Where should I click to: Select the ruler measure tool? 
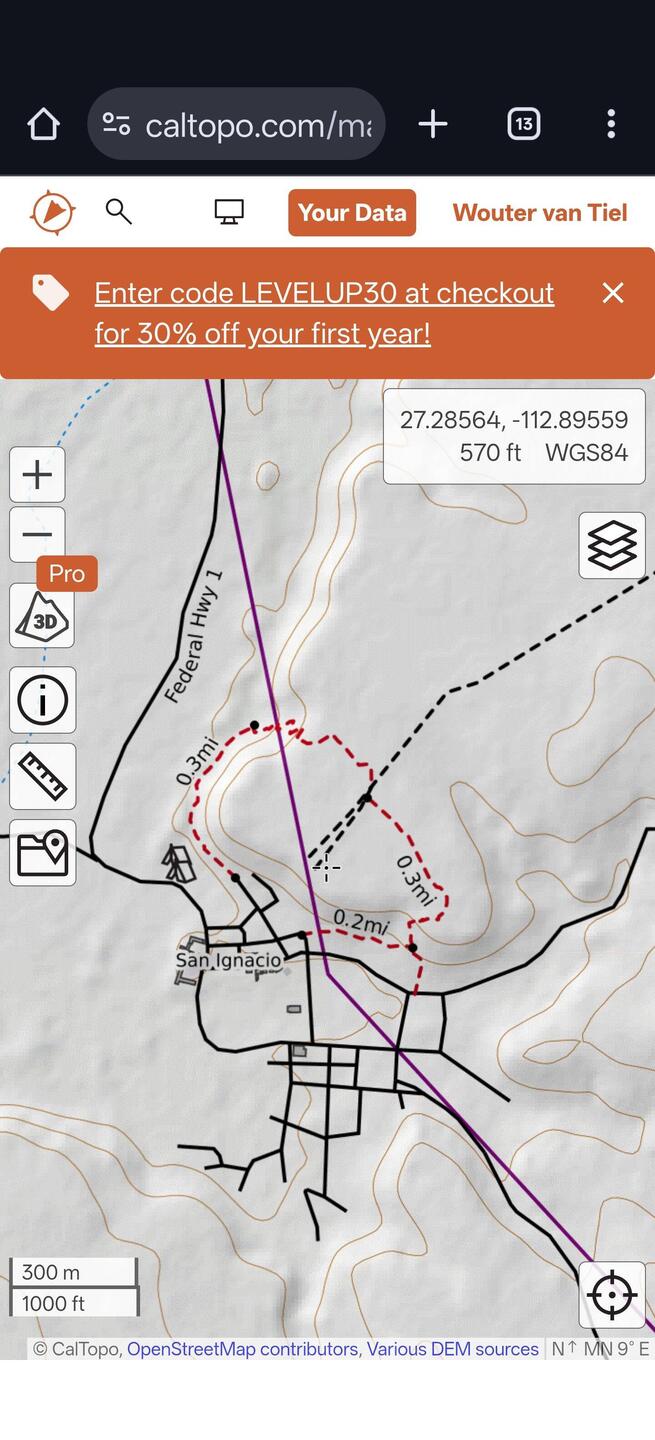click(x=42, y=776)
